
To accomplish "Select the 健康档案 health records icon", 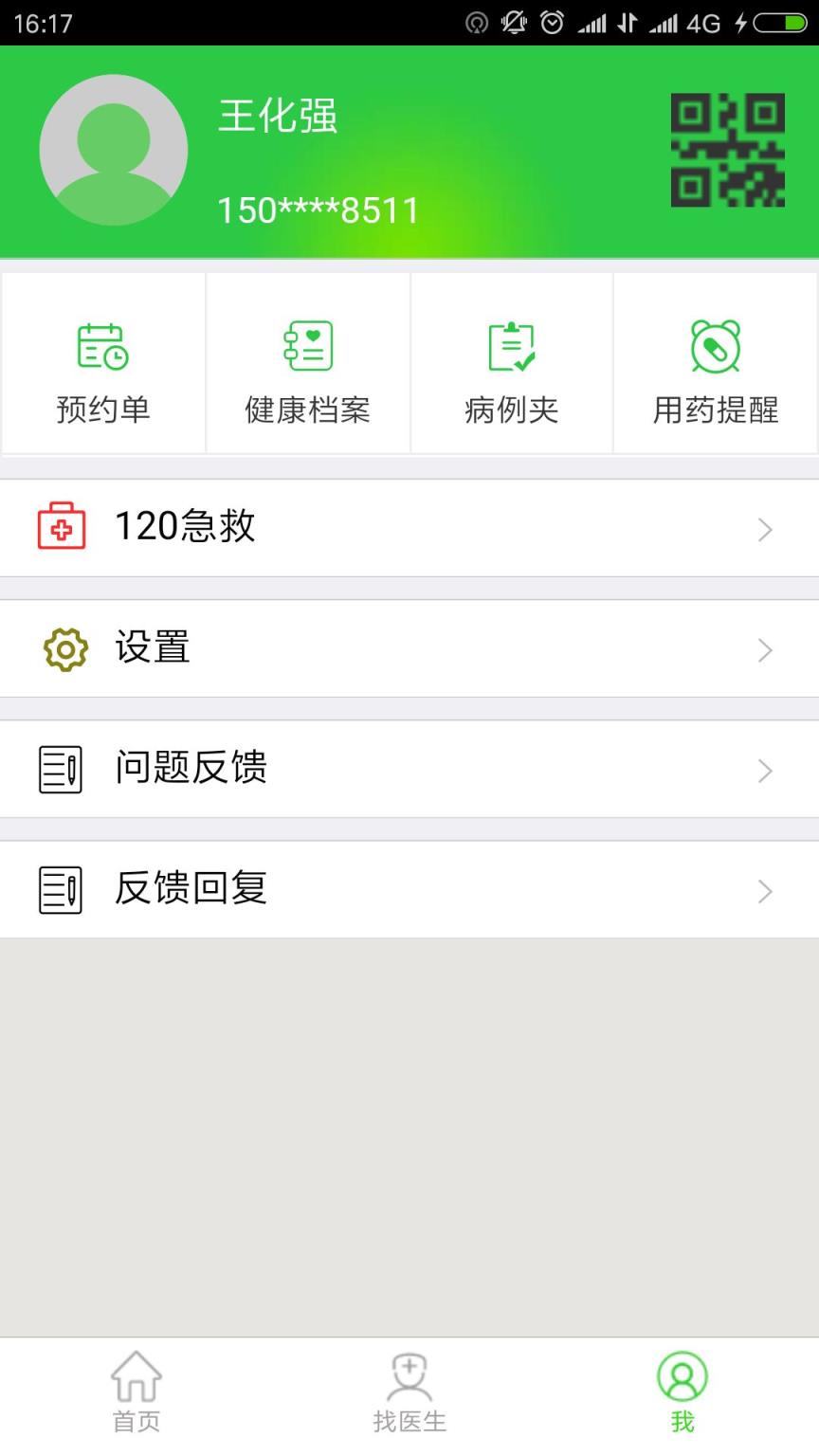I will [x=306, y=344].
